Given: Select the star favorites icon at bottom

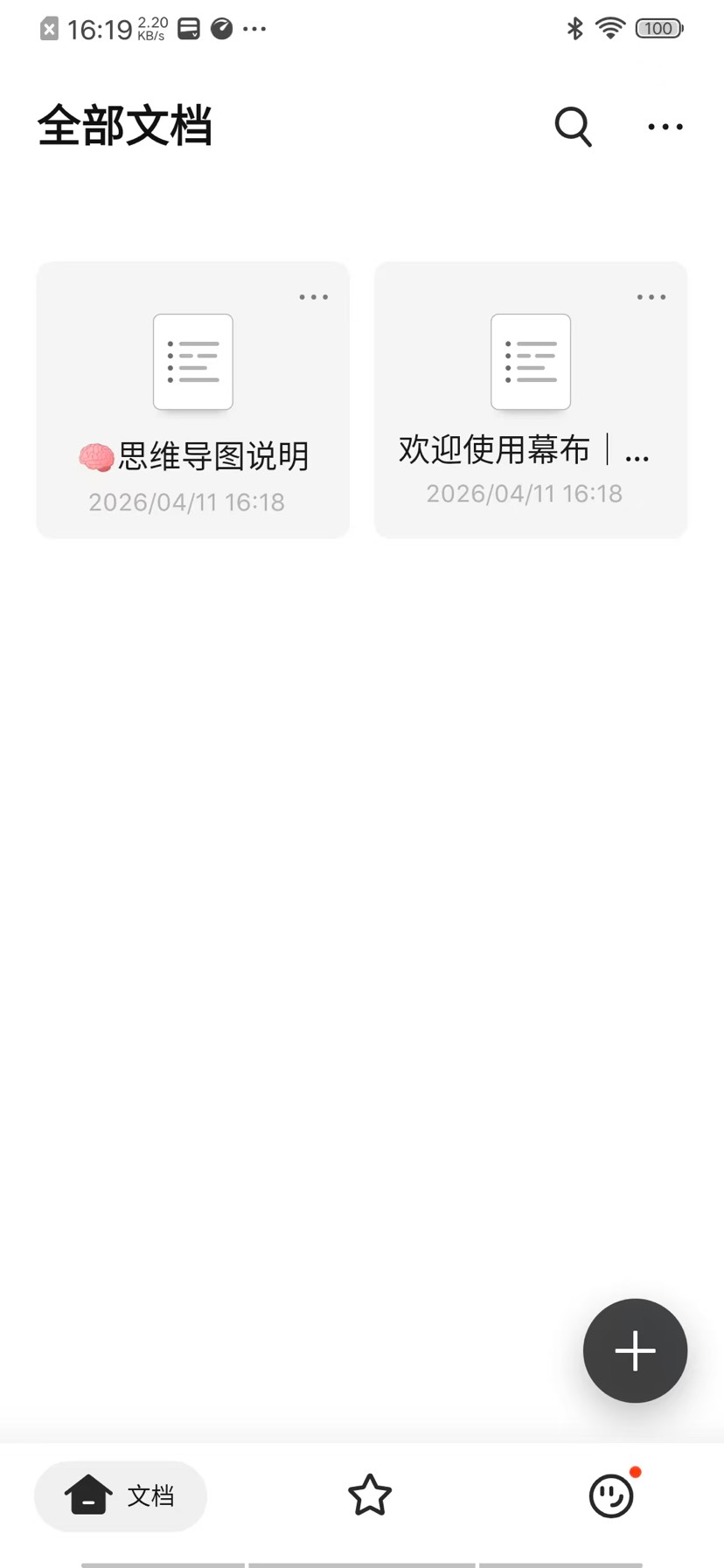Looking at the screenshot, I should 370,1495.
